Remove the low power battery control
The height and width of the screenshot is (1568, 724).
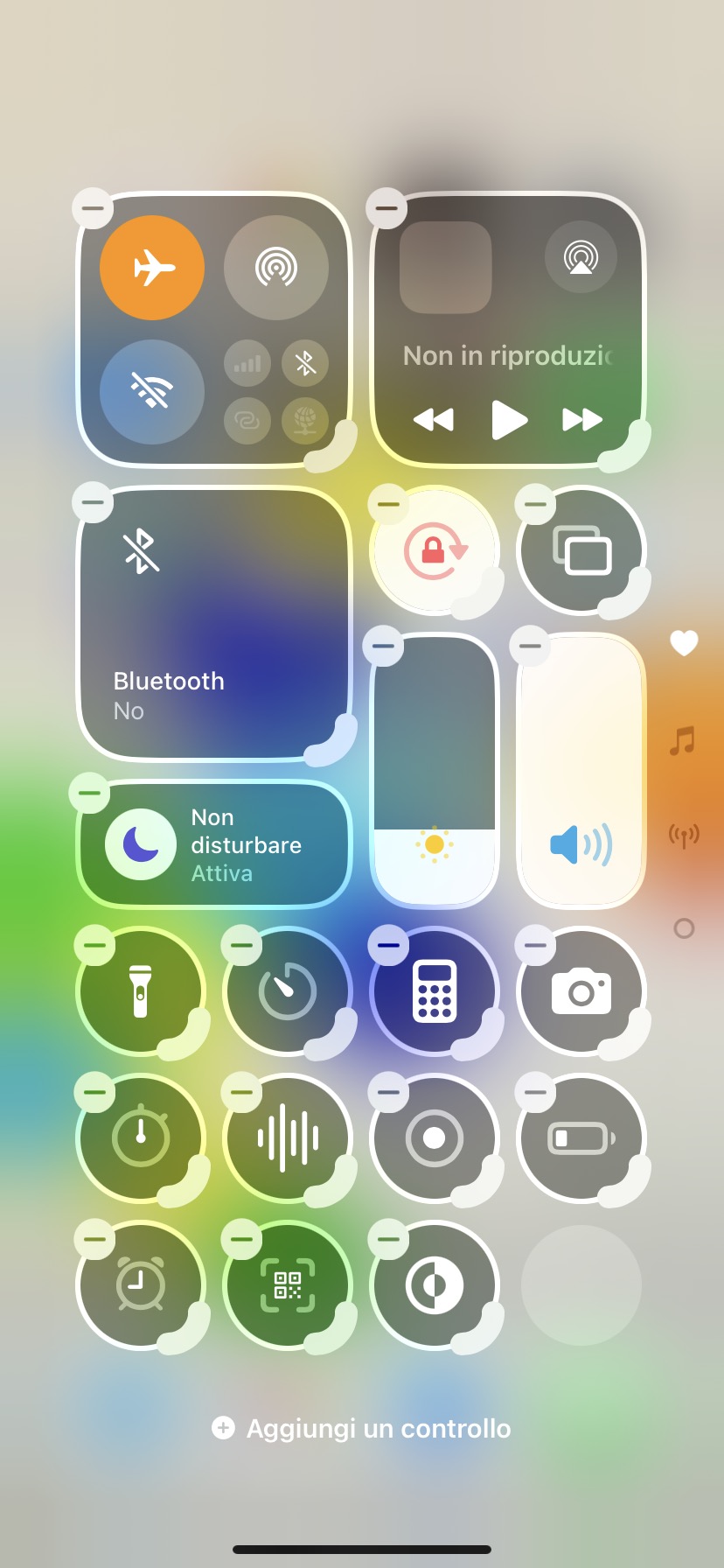[535, 1092]
